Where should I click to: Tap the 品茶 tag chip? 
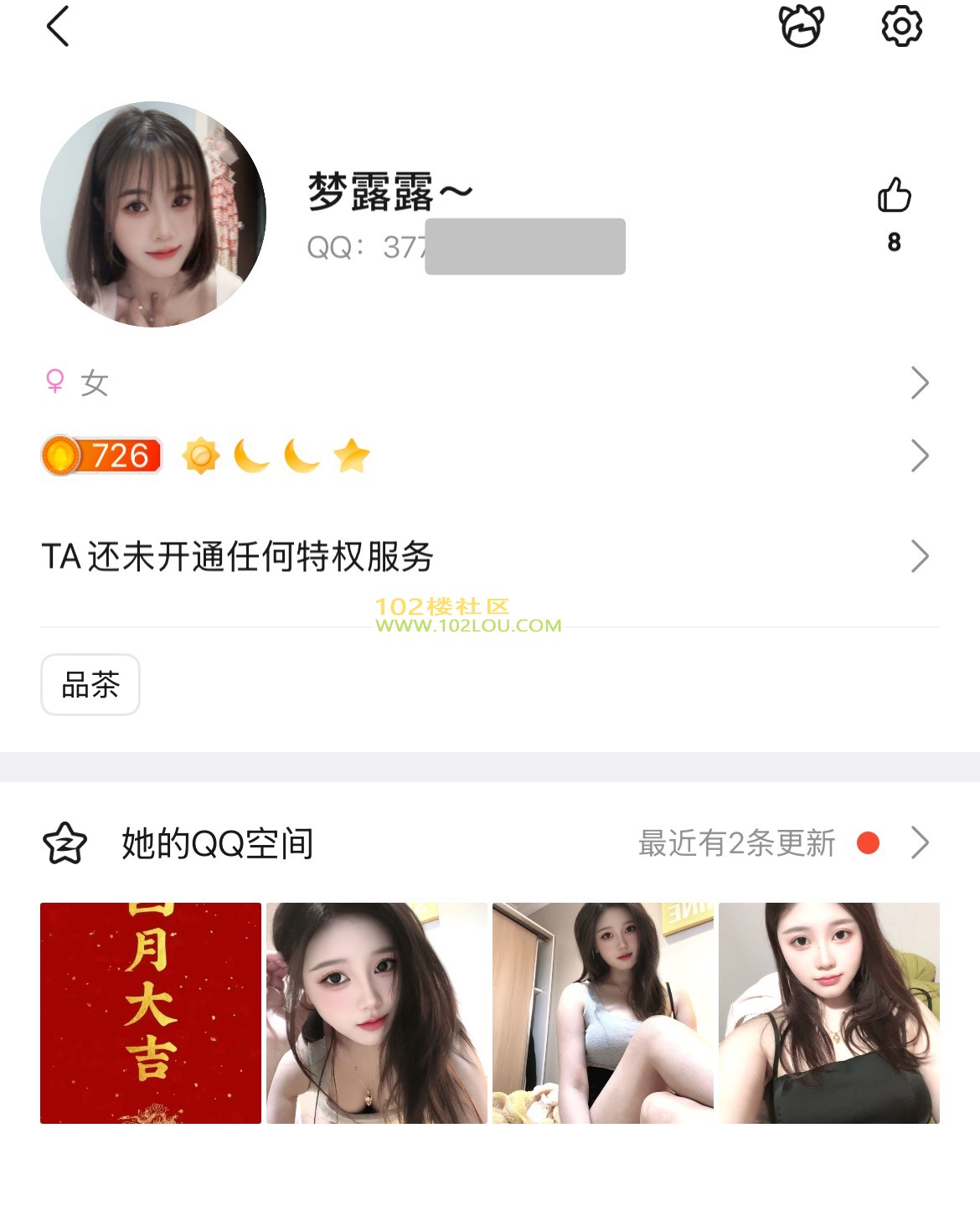(x=90, y=685)
